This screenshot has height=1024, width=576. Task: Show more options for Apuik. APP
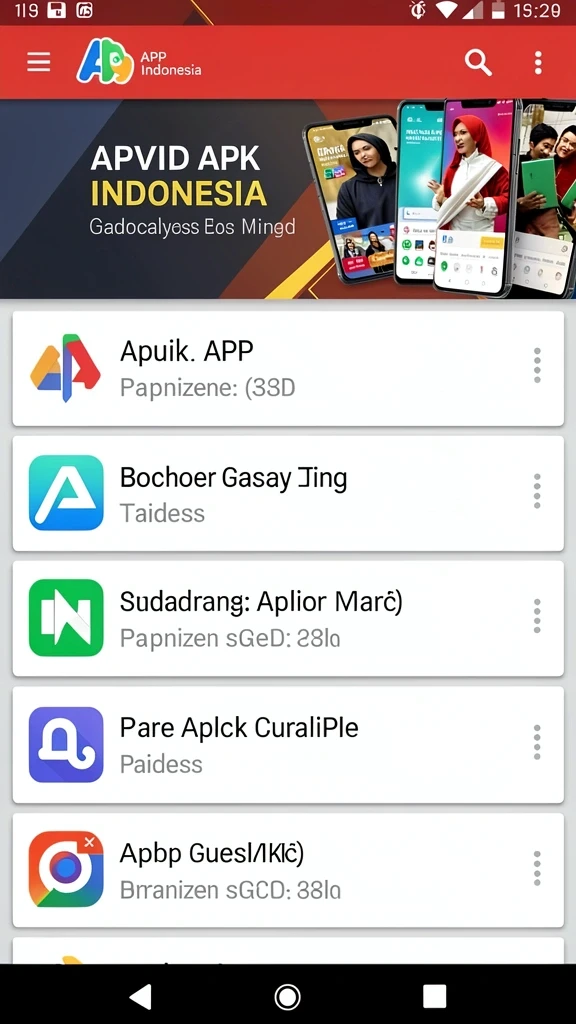click(537, 366)
